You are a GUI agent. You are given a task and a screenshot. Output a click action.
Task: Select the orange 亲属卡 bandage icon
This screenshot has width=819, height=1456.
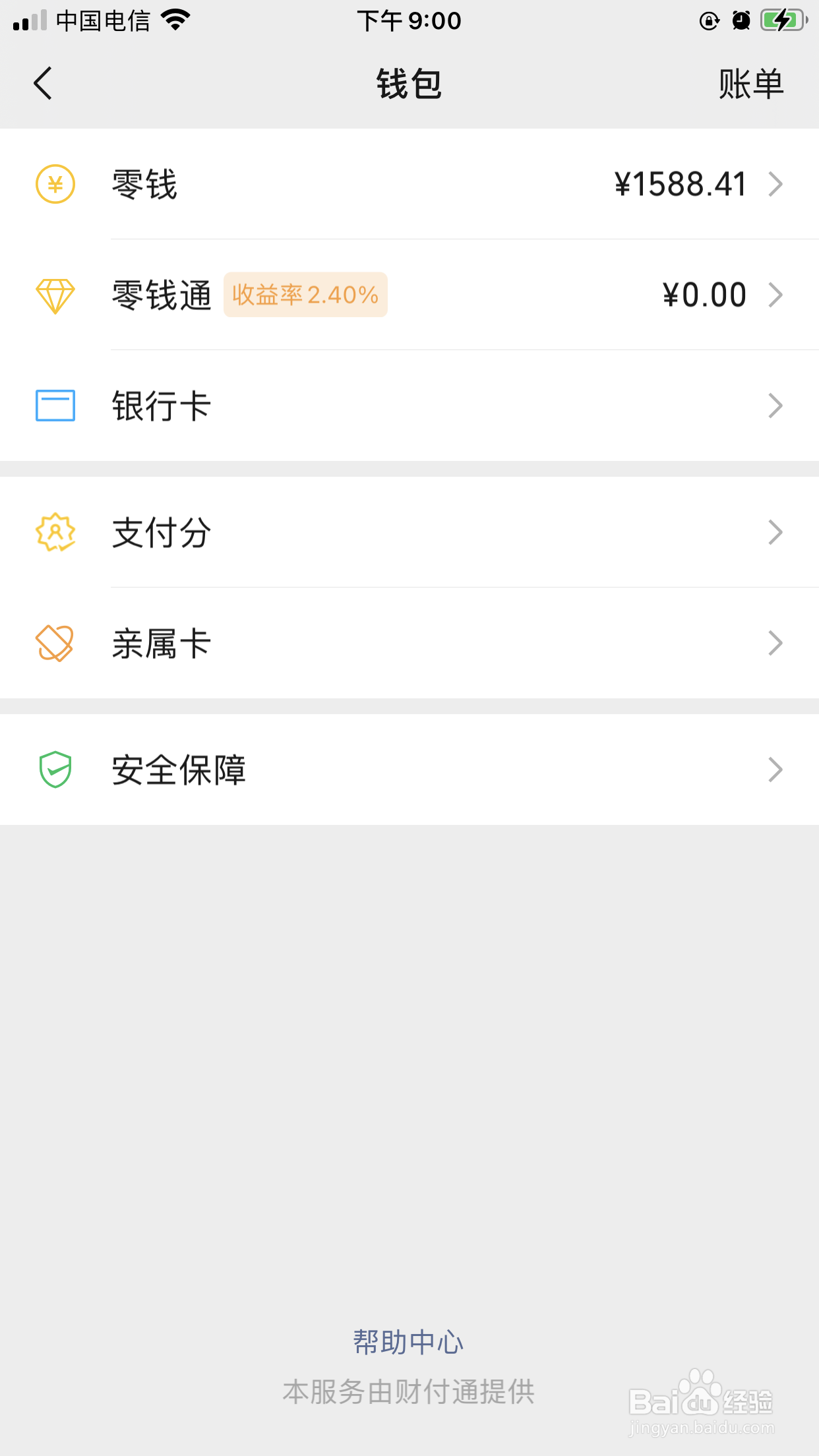tap(55, 643)
